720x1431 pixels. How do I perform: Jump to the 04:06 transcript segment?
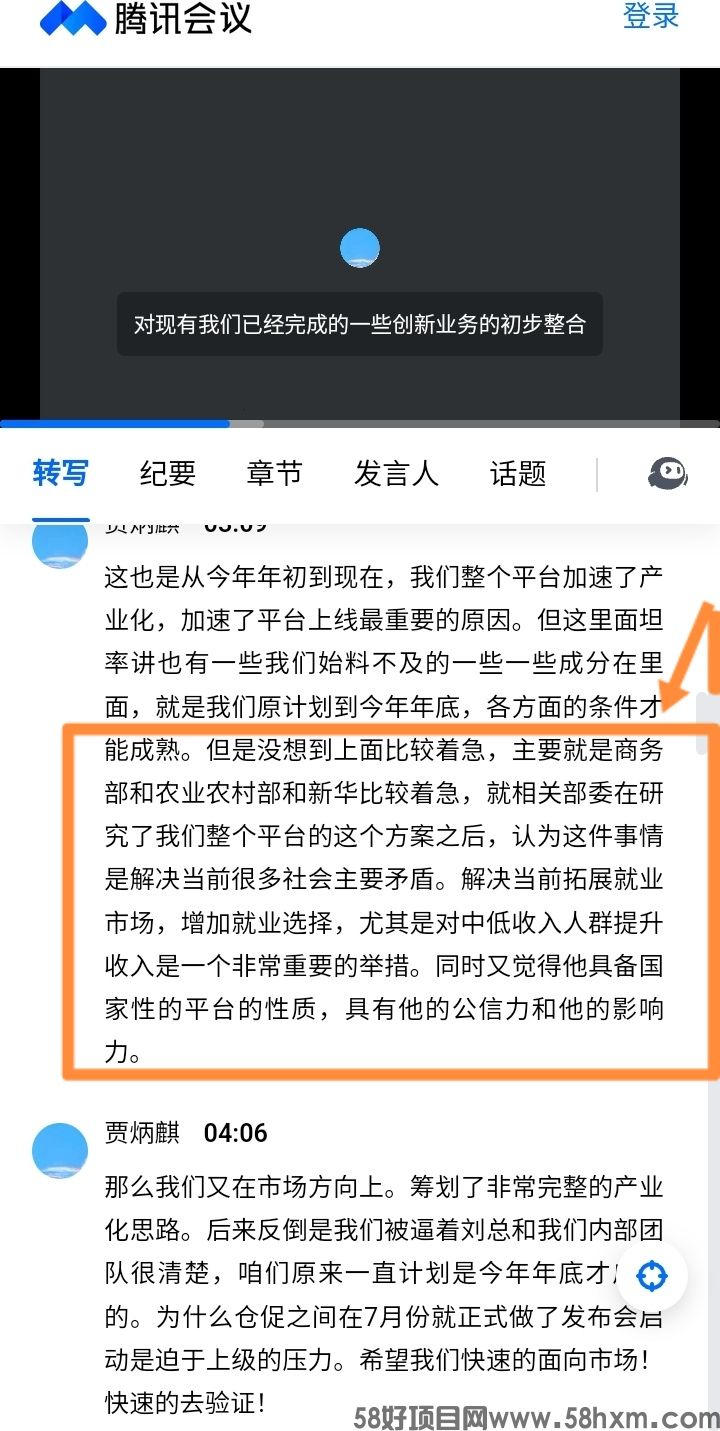tap(235, 1133)
